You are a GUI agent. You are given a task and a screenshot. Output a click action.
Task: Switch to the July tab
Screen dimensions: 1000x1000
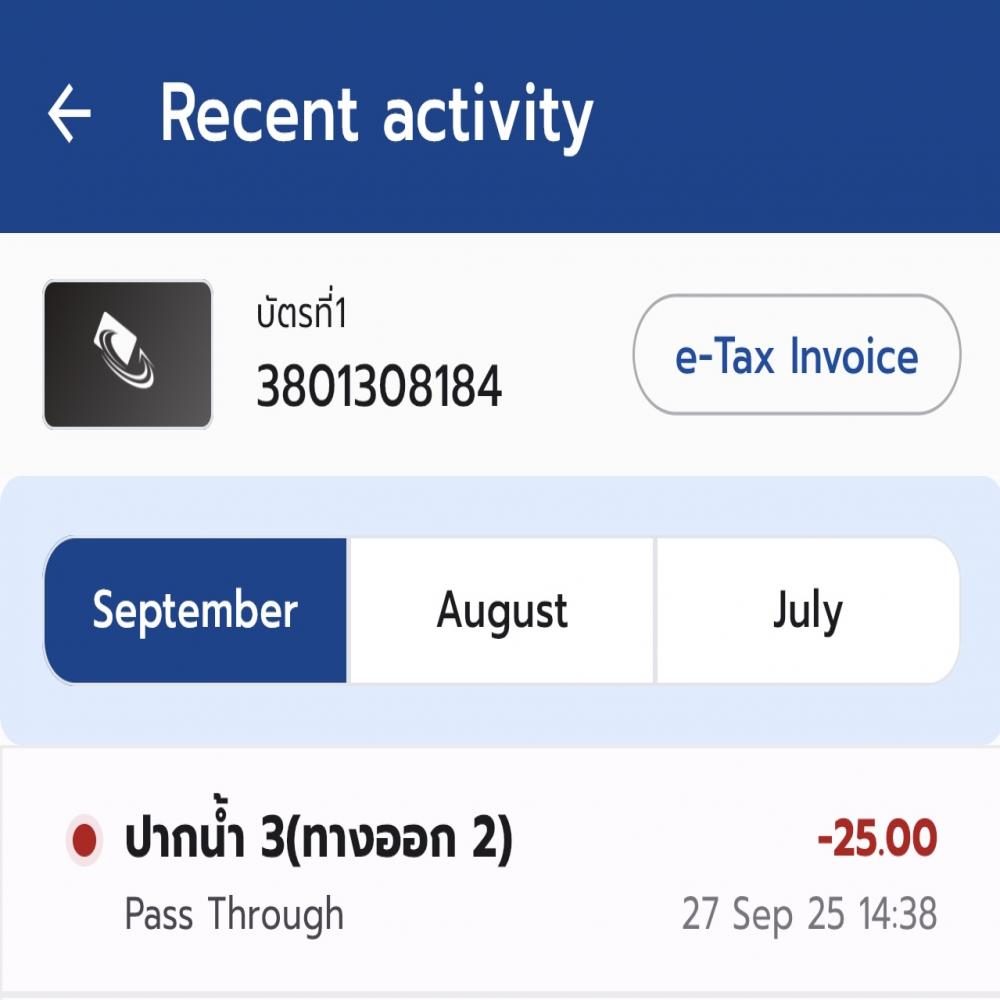[x=807, y=611]
